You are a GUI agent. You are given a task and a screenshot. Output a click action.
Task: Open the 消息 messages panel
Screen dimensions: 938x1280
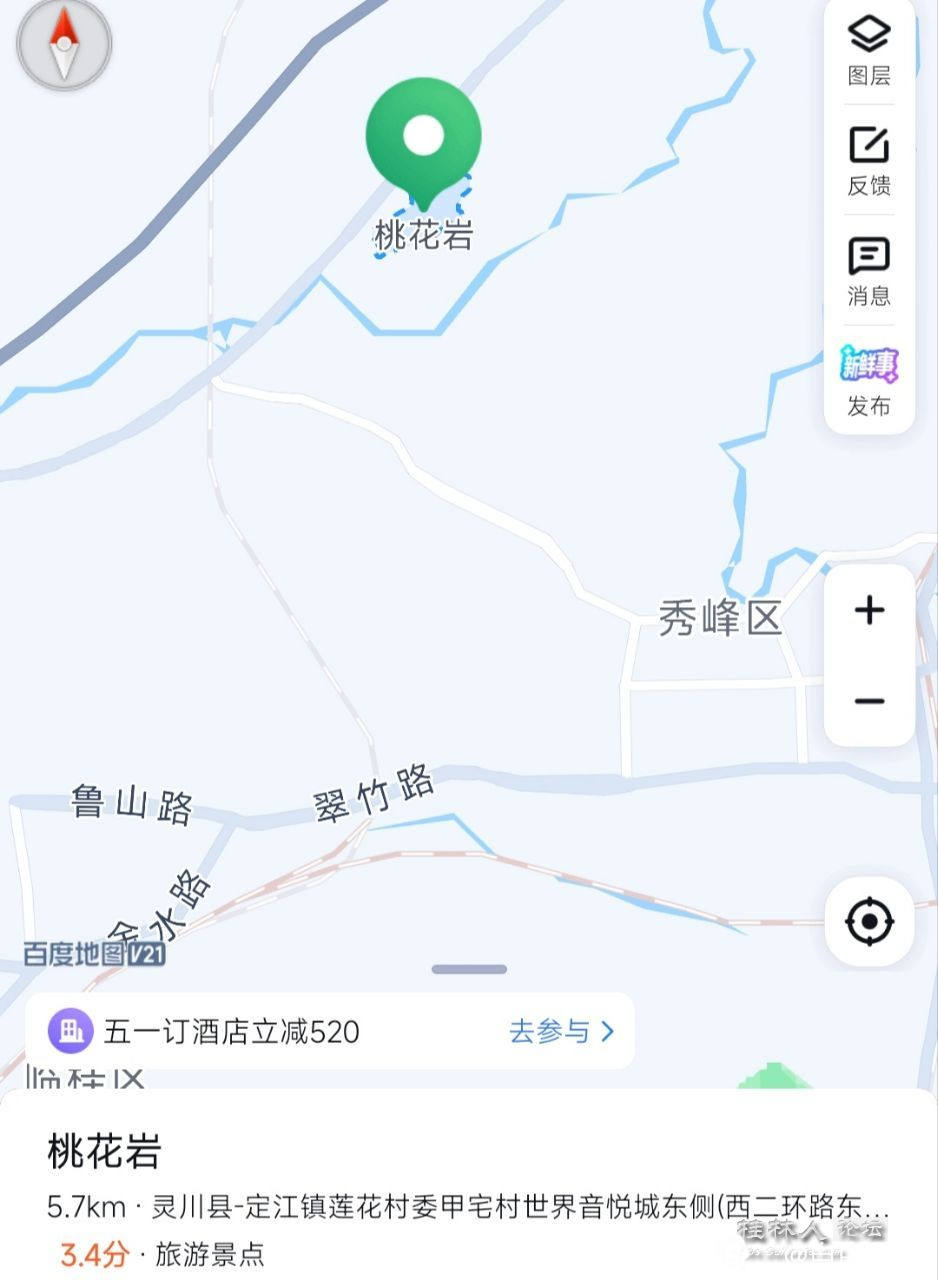click(x=868, y=270)
